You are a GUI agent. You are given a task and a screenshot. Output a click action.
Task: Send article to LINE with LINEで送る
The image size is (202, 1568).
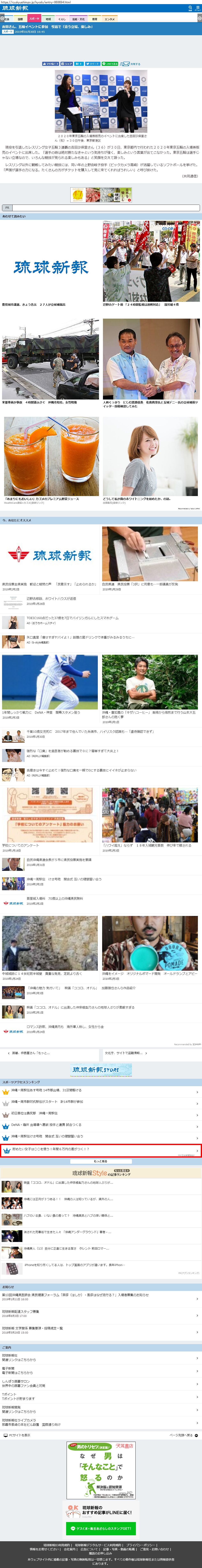coord(110,63)
